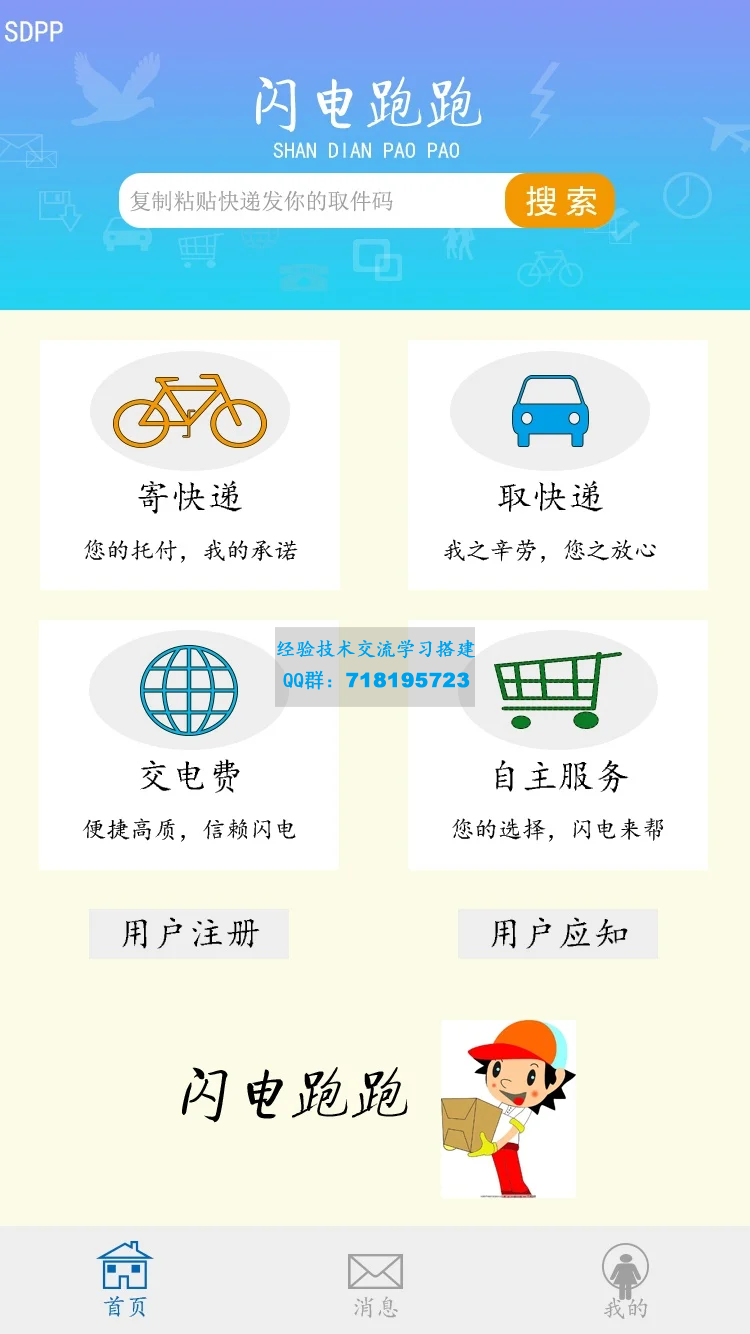Switch to the 首页 home tab
Viewport: 750px width, 1334px height.
coord(125,1279)
